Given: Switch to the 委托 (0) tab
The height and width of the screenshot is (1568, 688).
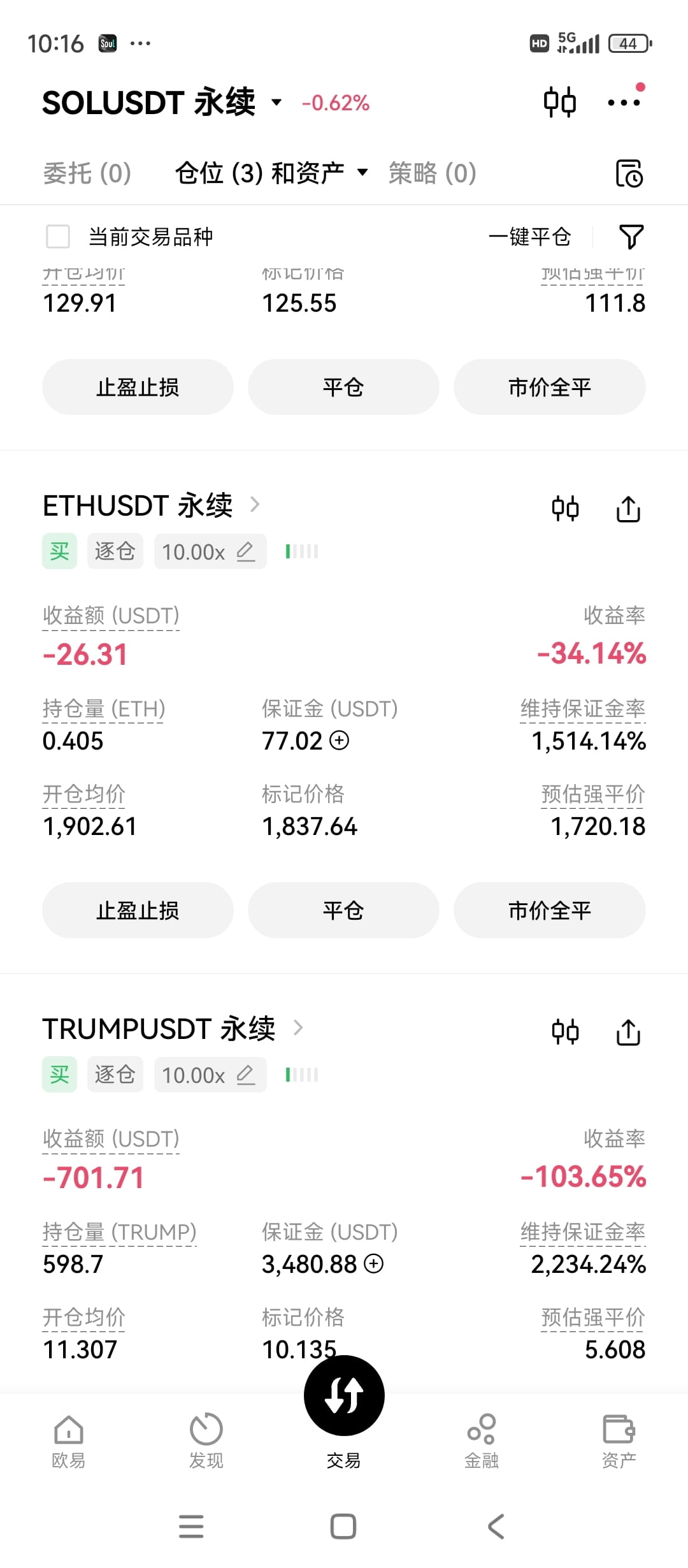Looking at the screenshot, I should click(87, 173).
